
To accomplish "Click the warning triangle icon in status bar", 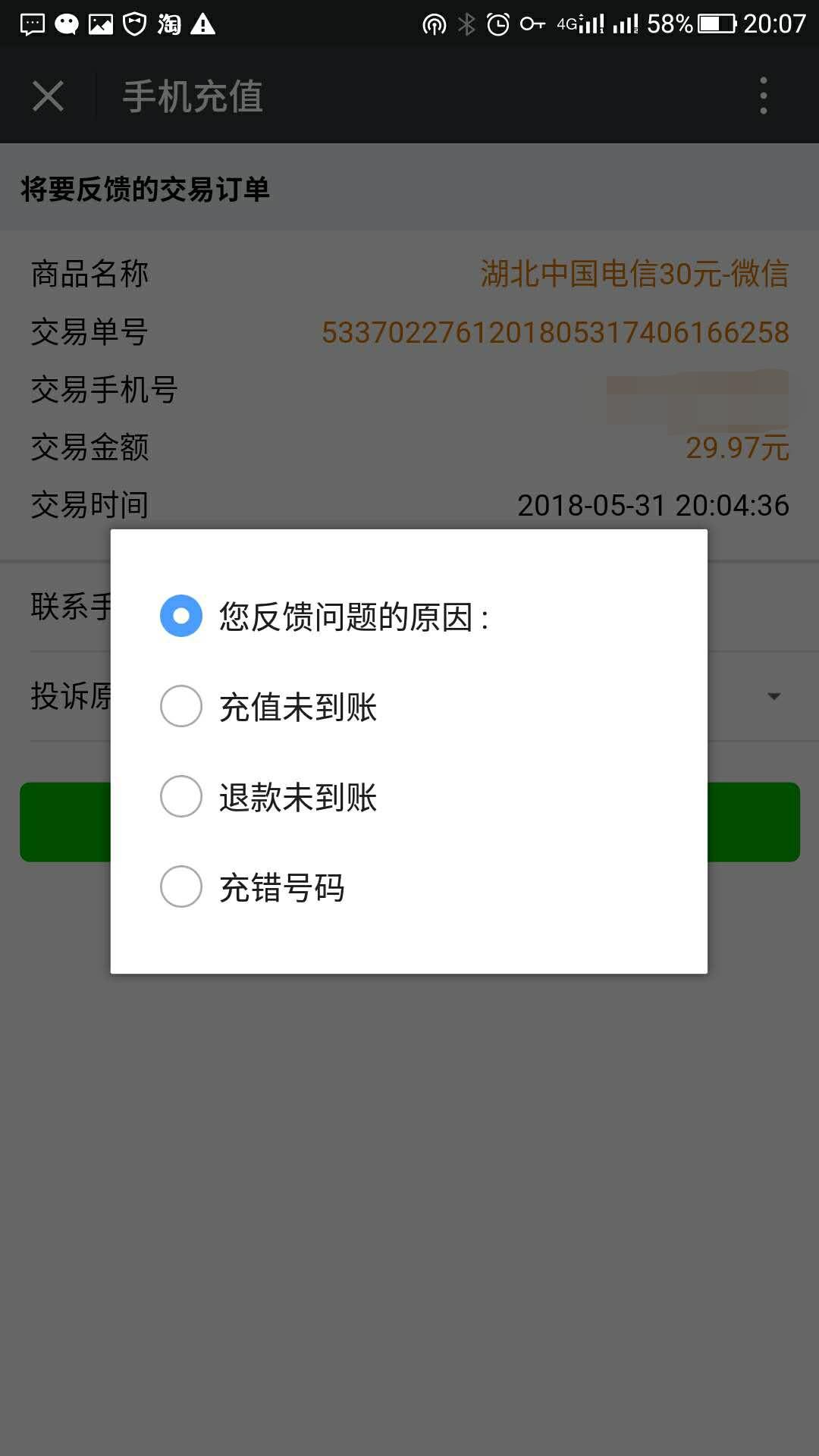I will pyautogui.click(x=203, y=23).
